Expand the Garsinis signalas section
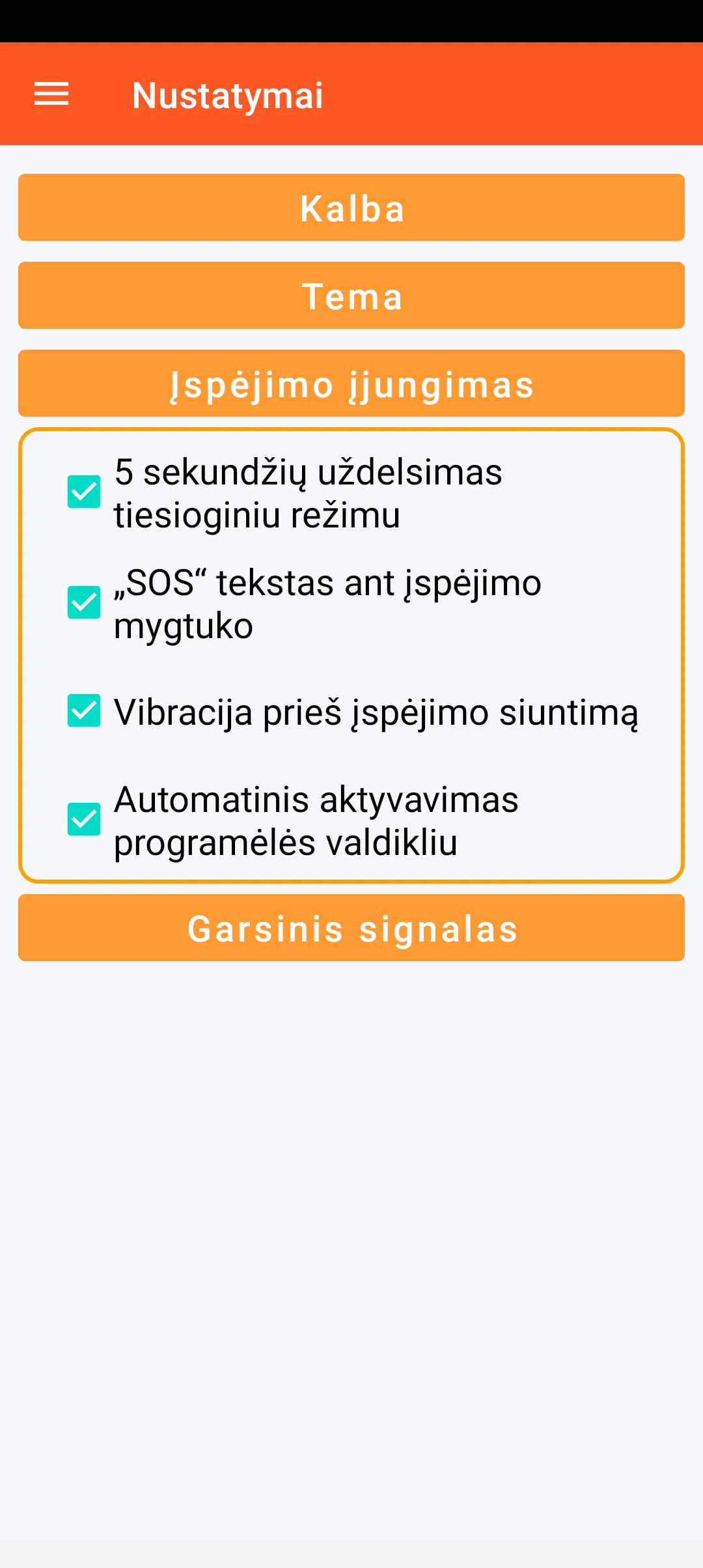Viewport: 703px width, 1568px height. [x=351, y=928]
